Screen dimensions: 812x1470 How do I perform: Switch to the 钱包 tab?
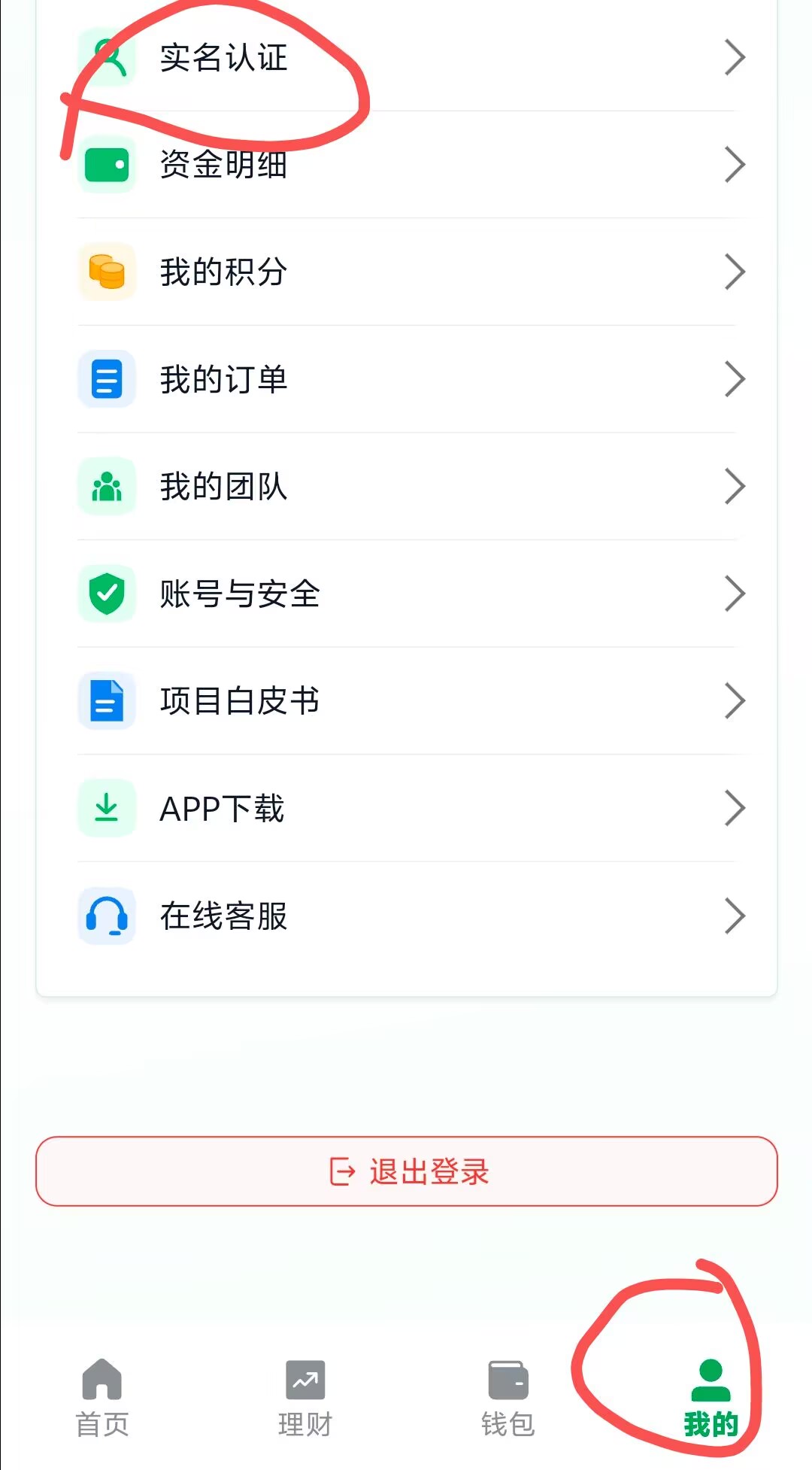[x=508, y=1399]
